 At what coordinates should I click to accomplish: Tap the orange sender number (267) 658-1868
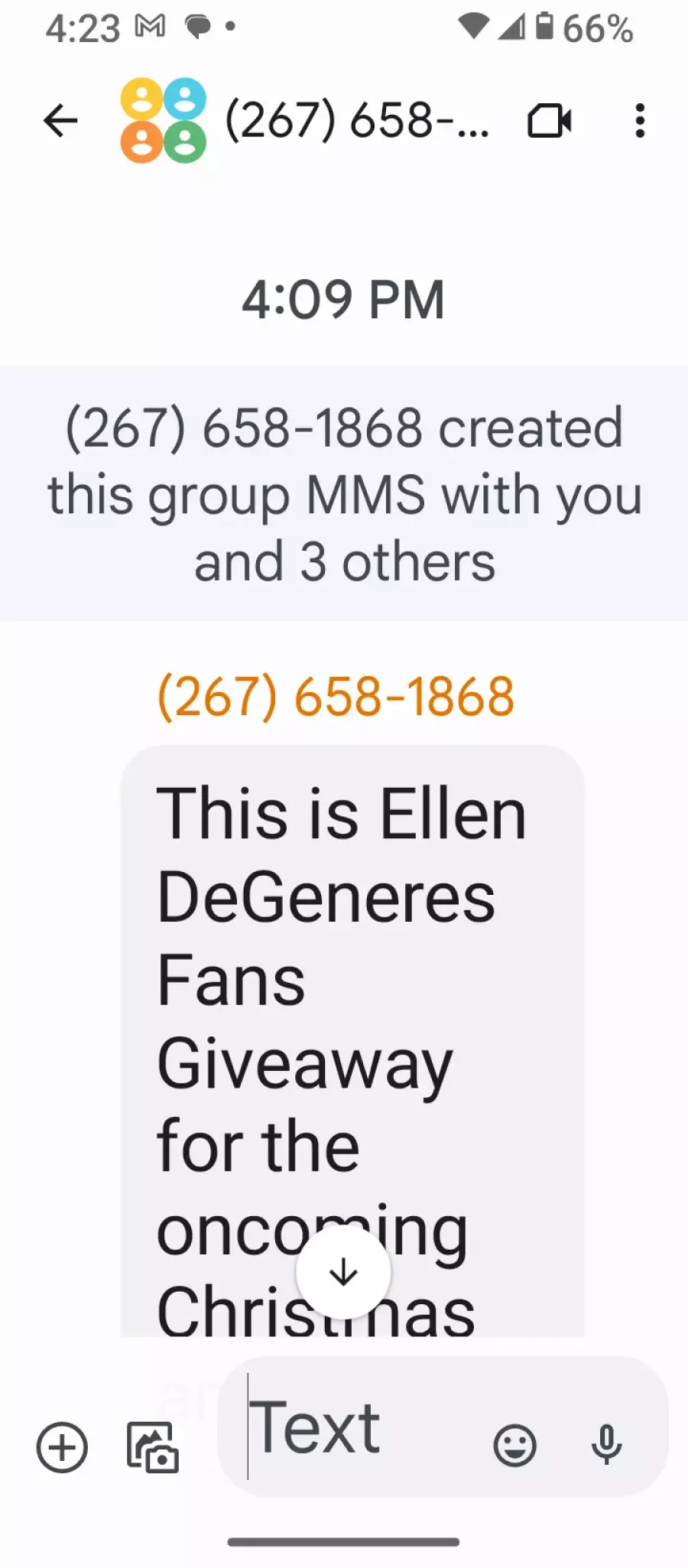coord(336,697)
